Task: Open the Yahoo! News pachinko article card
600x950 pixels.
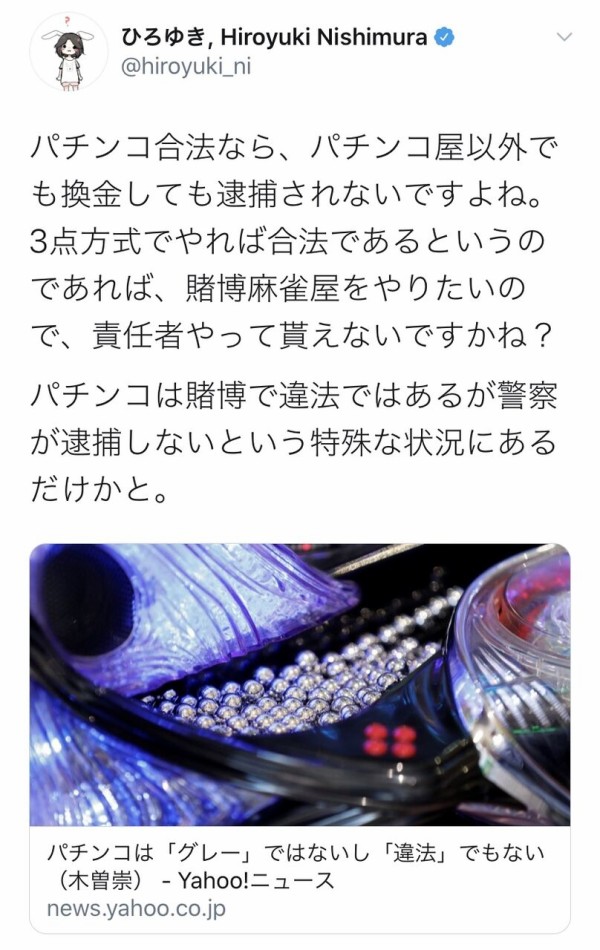Action: (300, 737)
